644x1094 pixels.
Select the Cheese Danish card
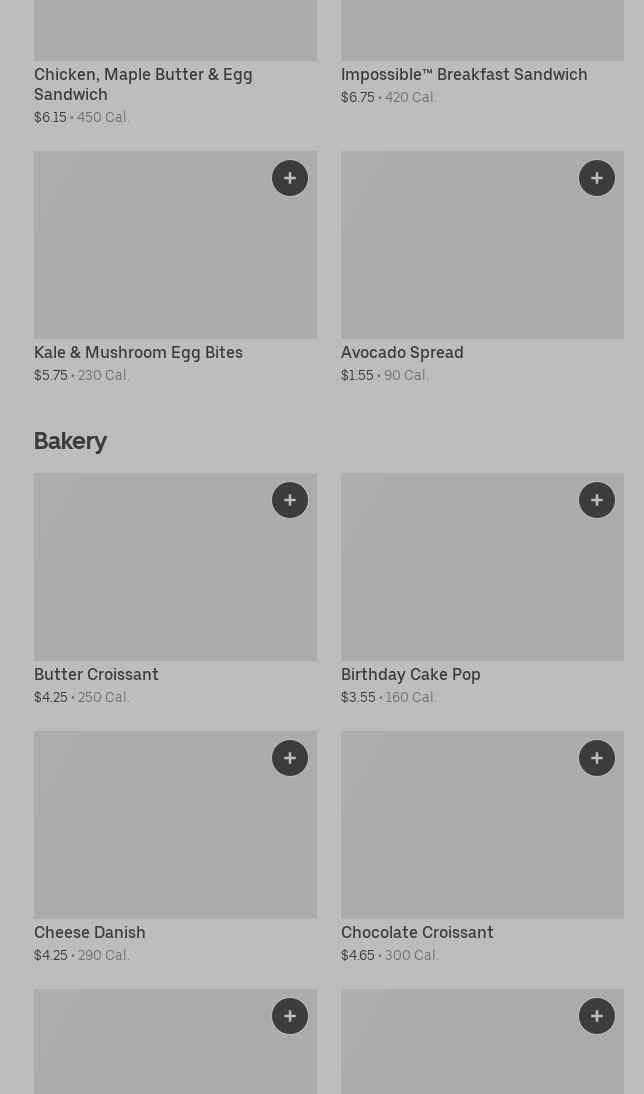175,848
